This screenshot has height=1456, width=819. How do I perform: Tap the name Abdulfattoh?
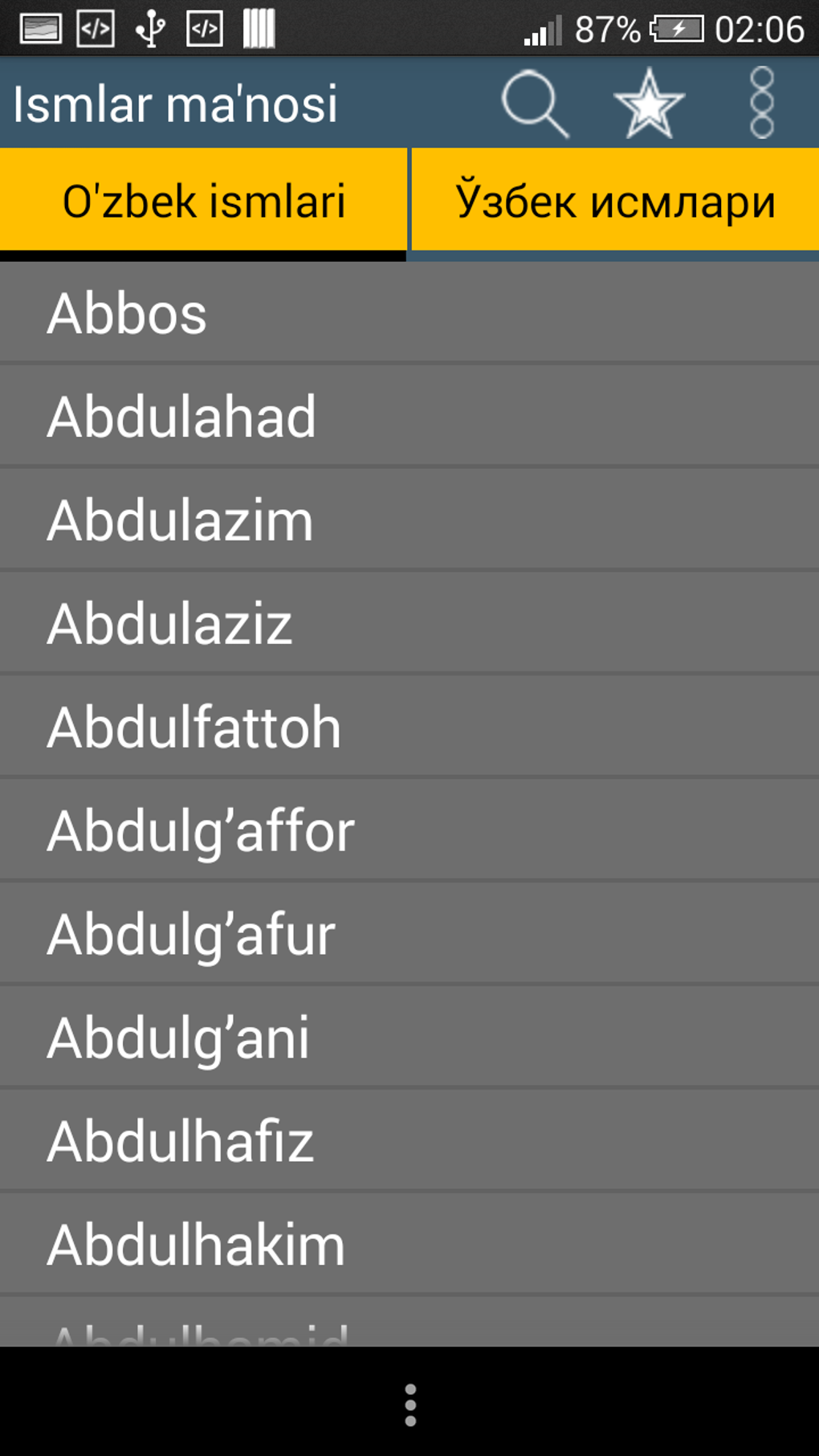(409, 727)
